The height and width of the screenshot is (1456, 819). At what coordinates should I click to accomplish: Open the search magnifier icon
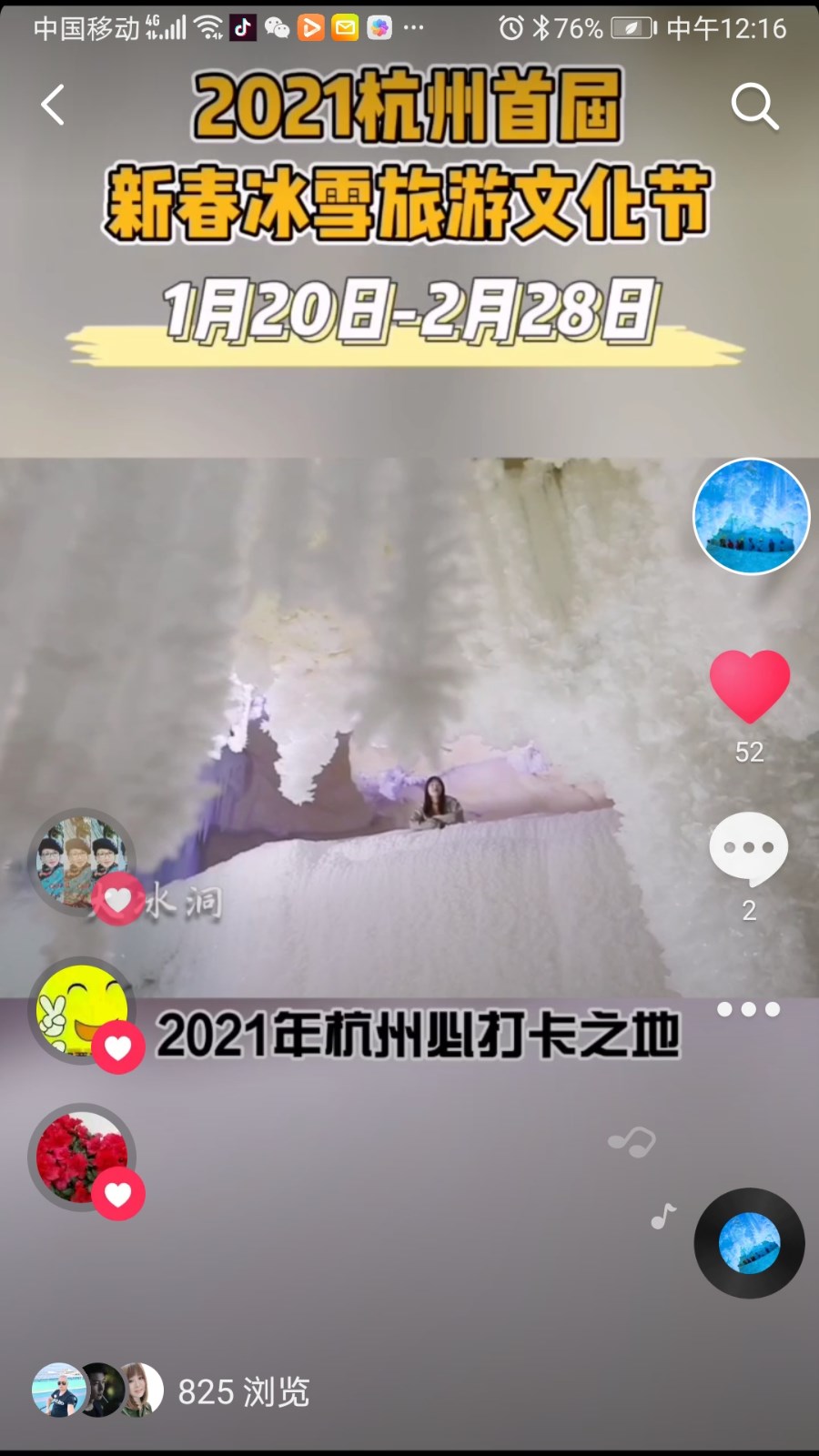click(754, 106)
